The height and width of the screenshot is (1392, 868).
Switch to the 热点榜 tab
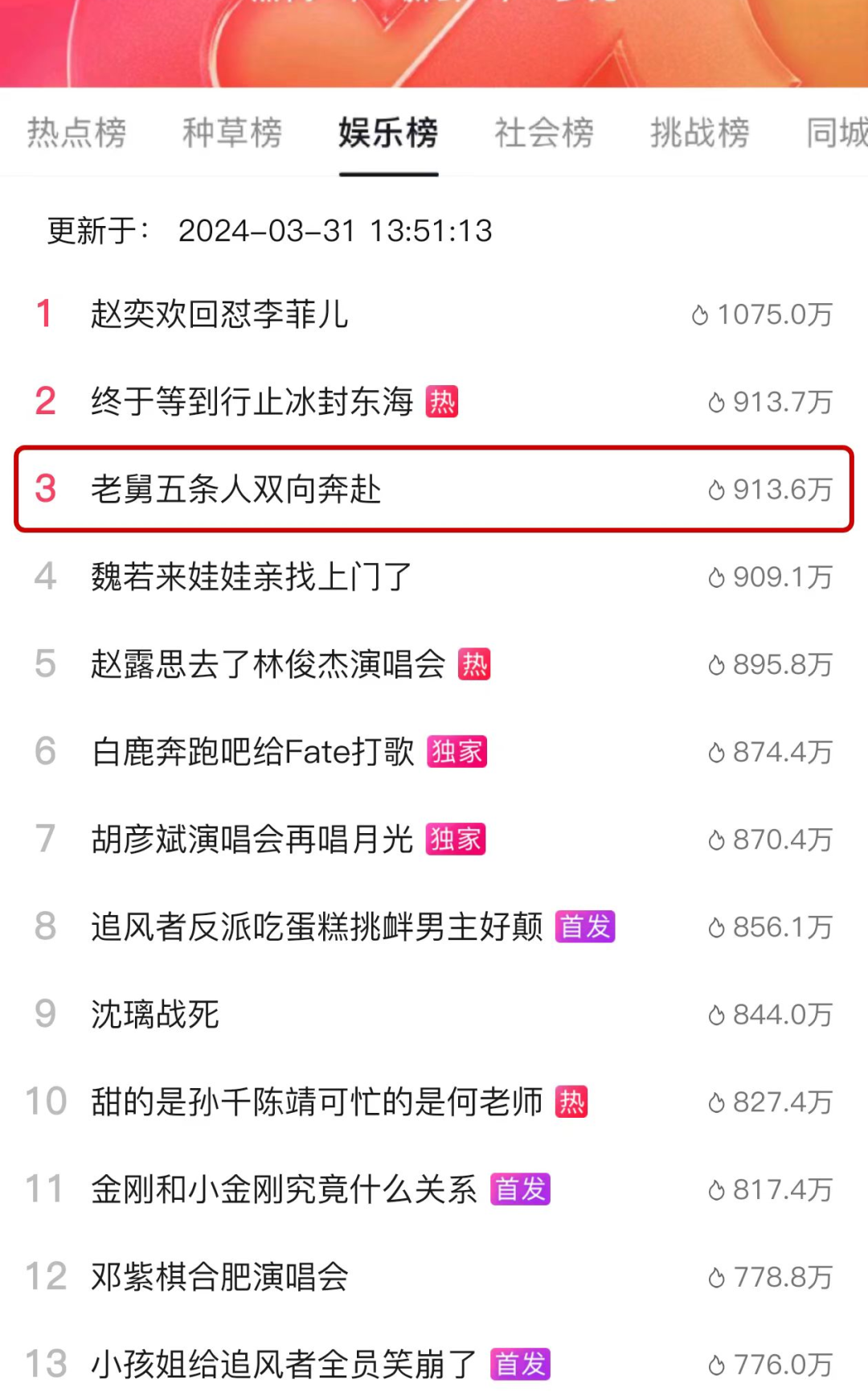tap(77, 133)
